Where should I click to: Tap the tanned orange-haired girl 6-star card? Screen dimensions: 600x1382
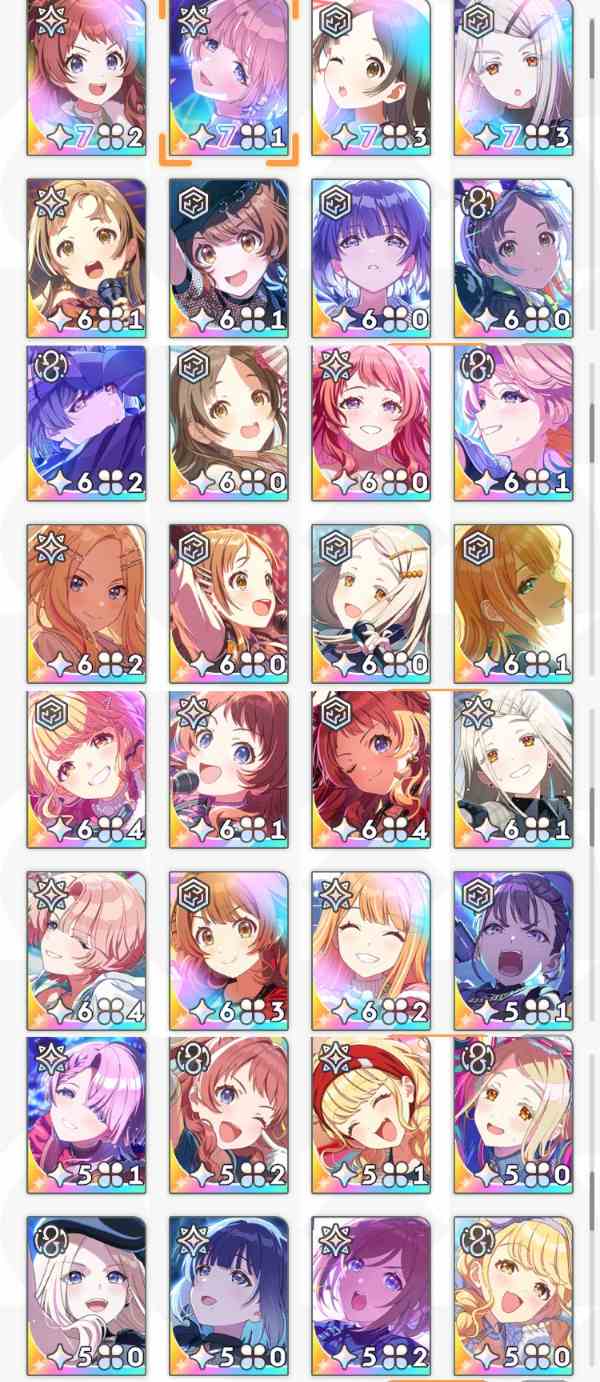point(86,603)
